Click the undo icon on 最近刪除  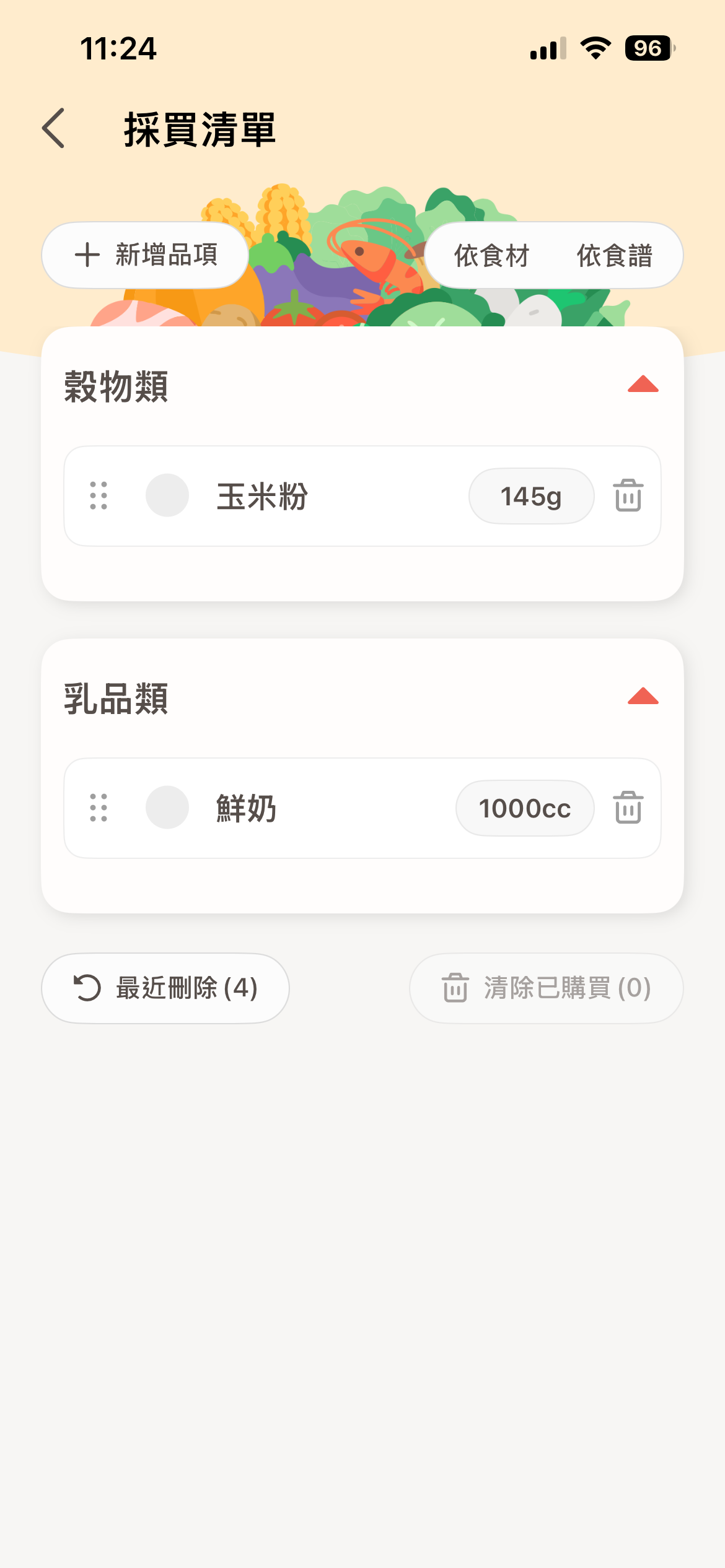pos(87,988)
